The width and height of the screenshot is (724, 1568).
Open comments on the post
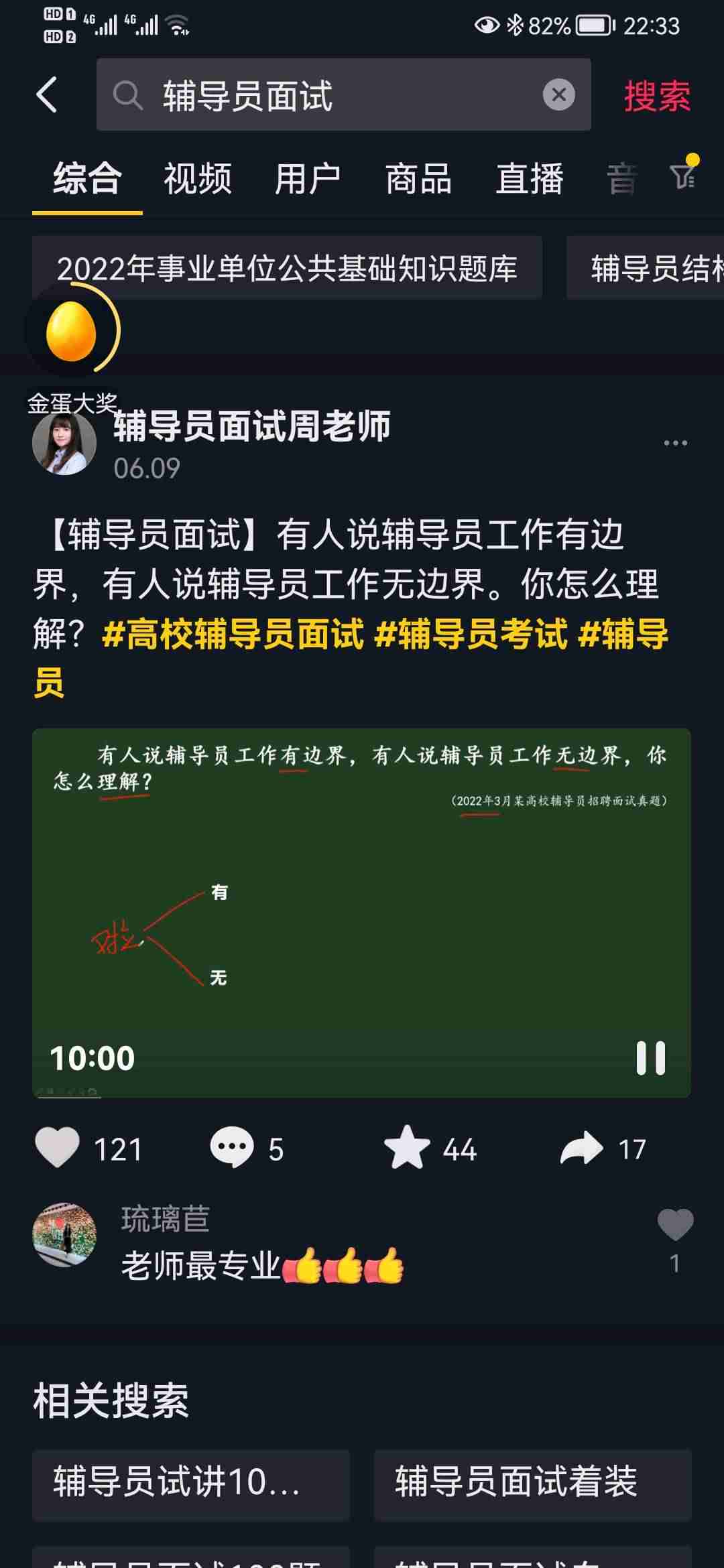pyautogui.click(x=232, y=1149)
